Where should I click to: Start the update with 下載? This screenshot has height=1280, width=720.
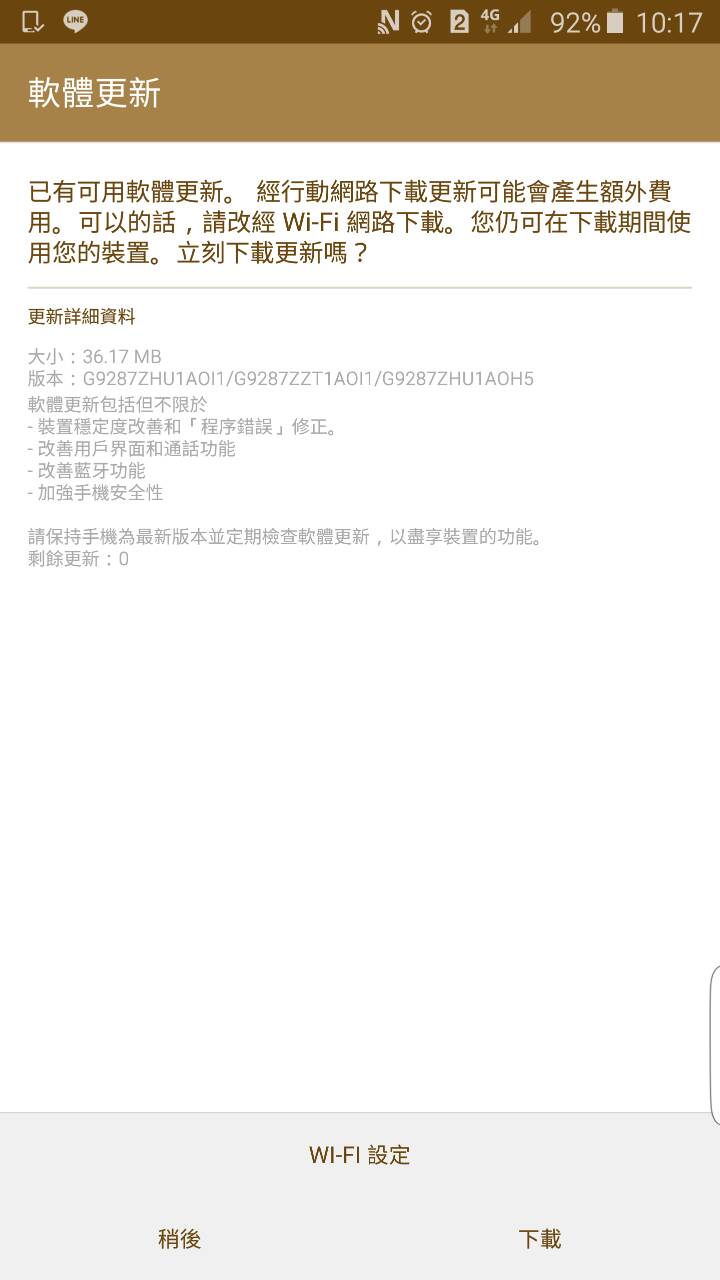[x=540, y=1239]
